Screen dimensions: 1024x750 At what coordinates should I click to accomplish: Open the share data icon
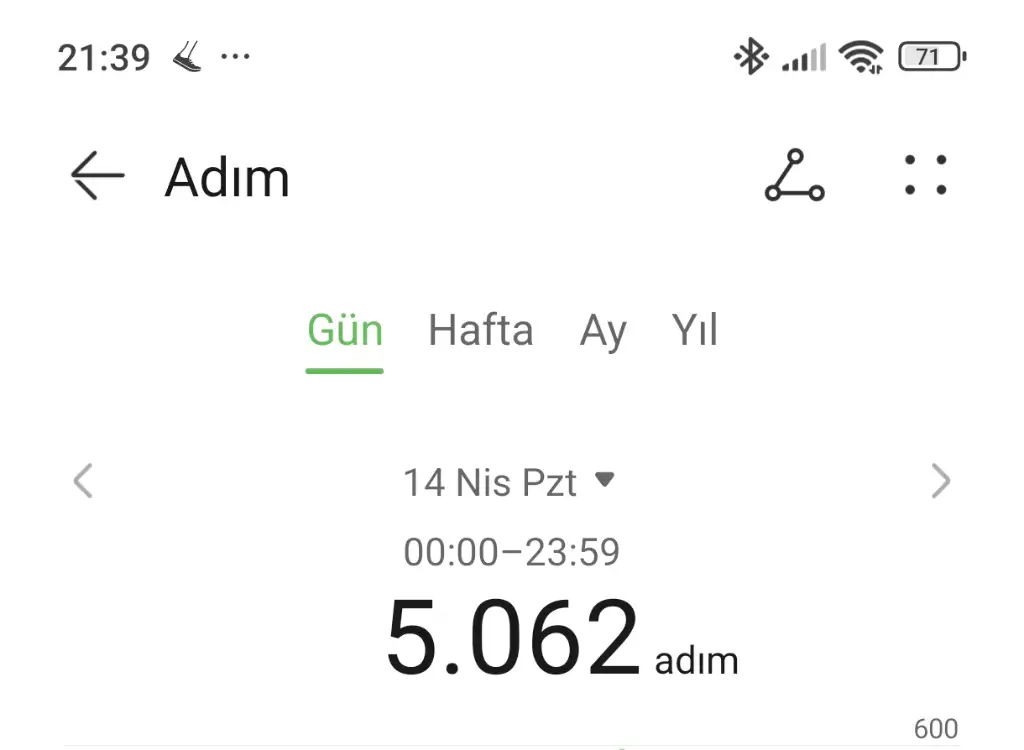[x=794, y=176]
